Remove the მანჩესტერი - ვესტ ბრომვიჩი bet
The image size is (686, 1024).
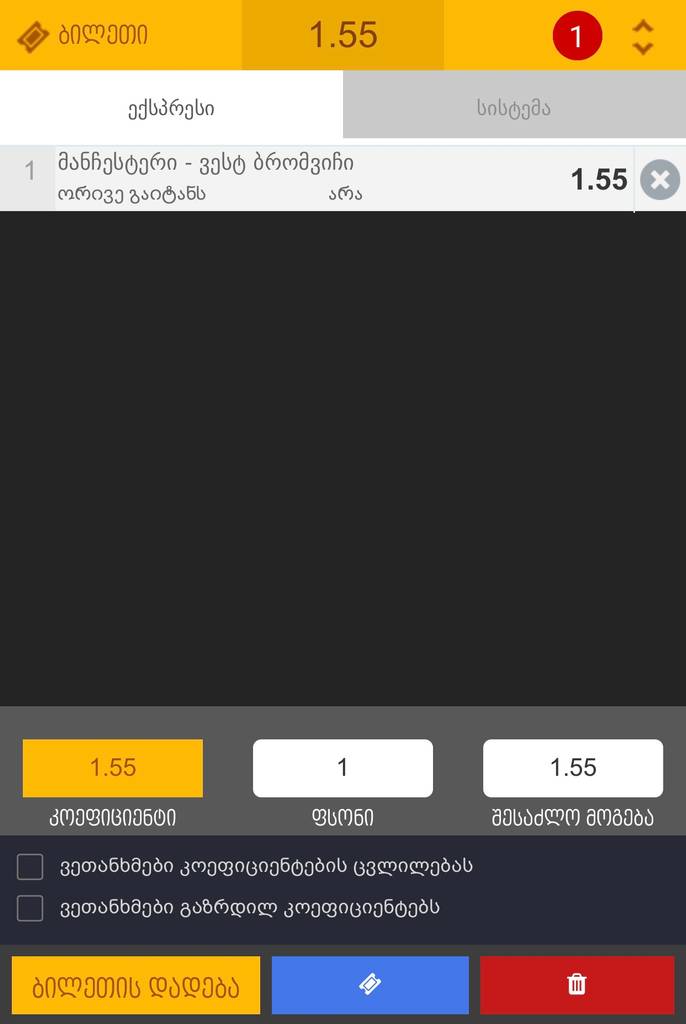(659, 180)
